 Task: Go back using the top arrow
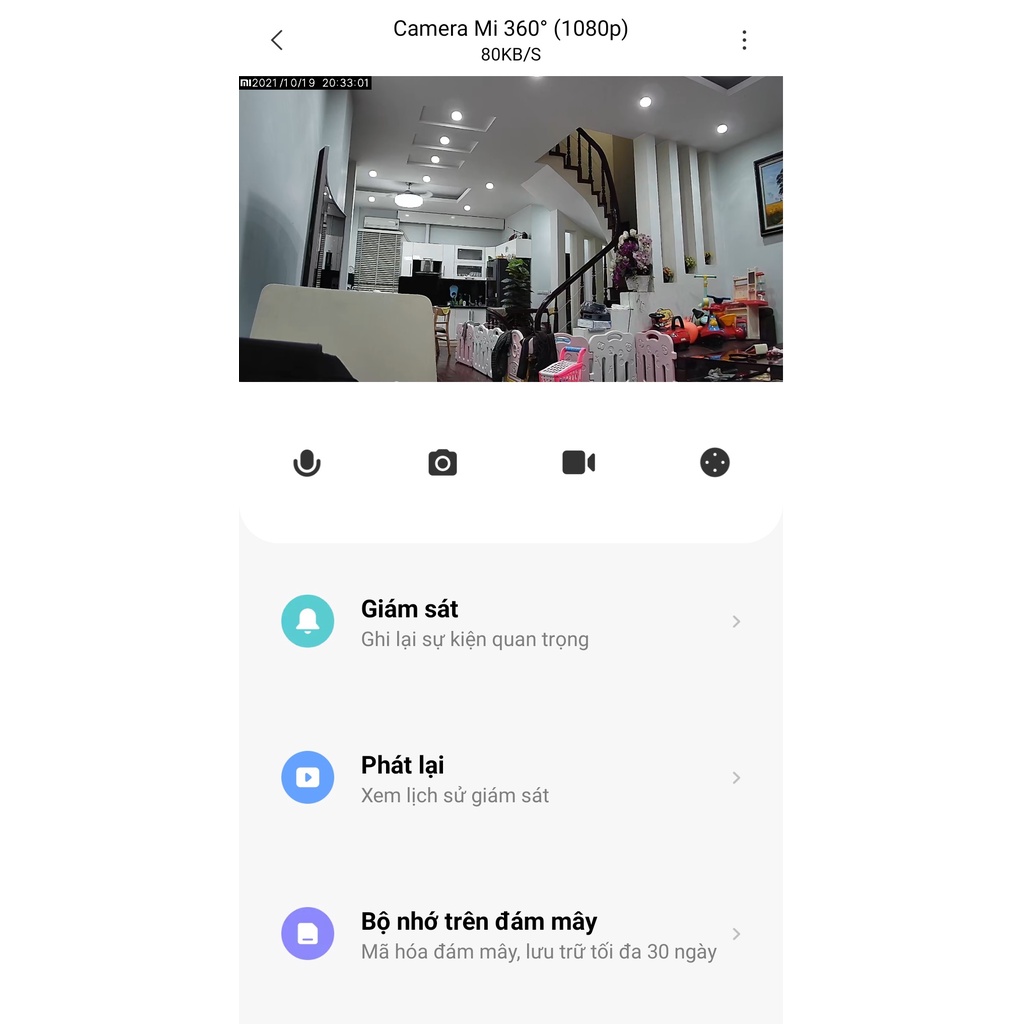[x=277, y=40]
